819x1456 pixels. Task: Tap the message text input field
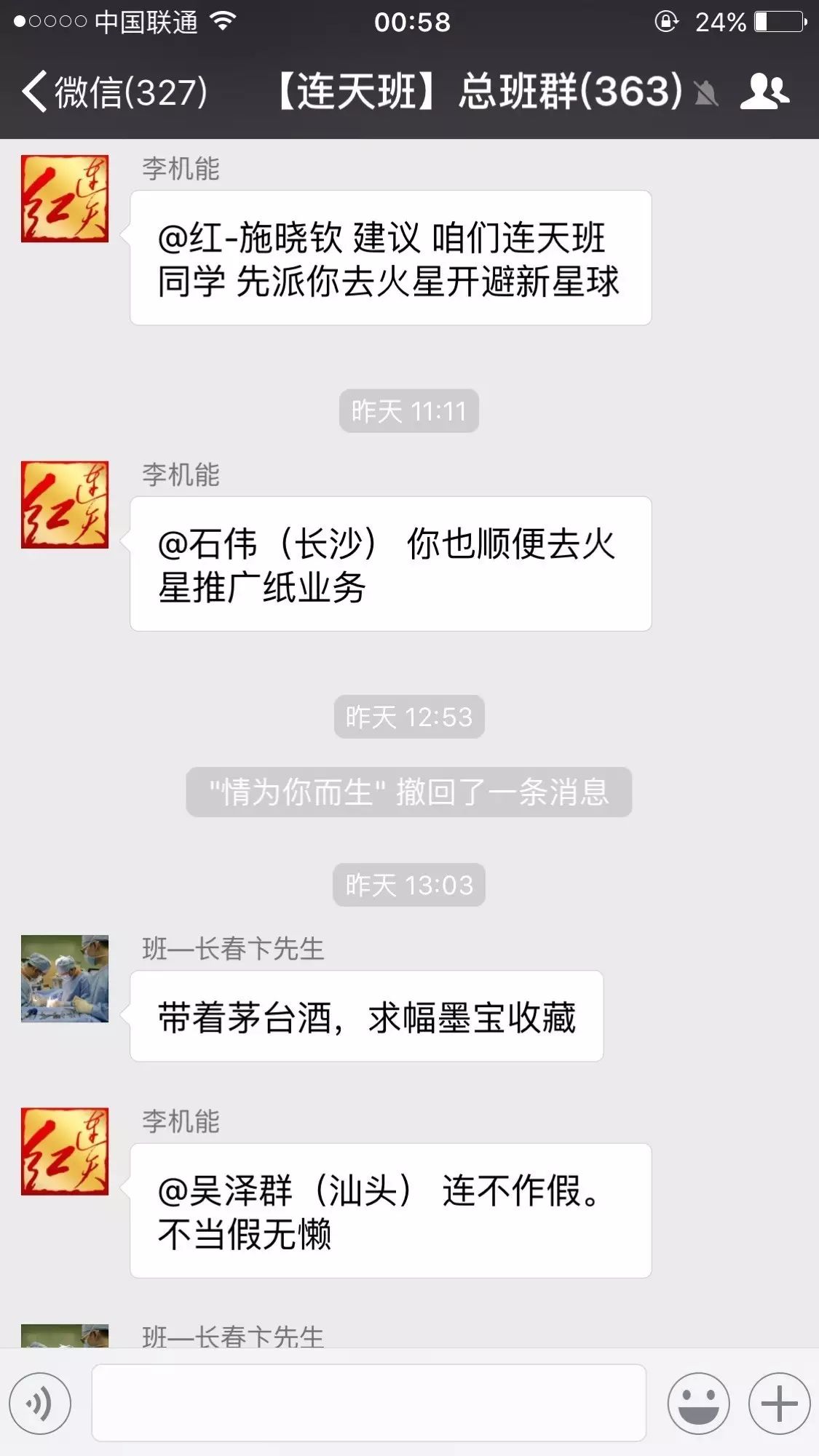coord(368,1404)
